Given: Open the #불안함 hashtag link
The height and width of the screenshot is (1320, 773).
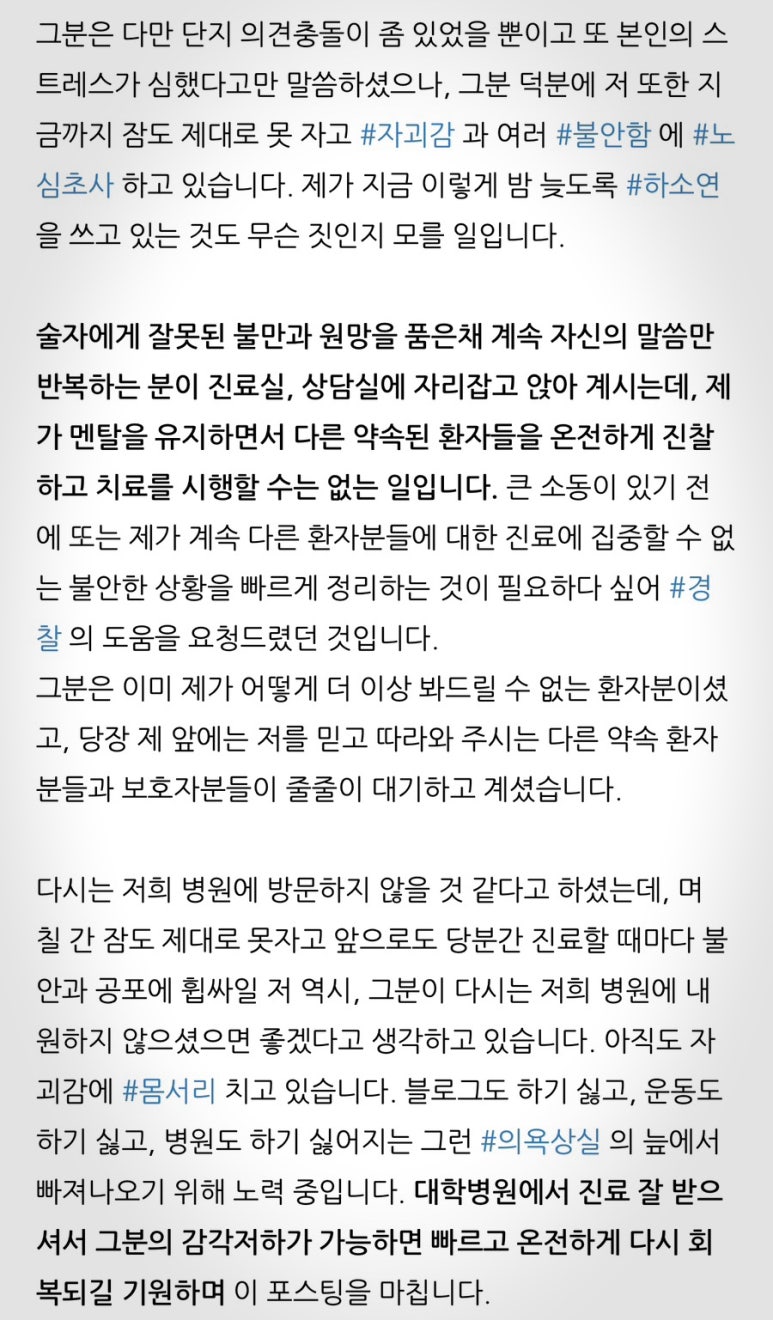Looking at the screenshot, I should click(x=603, y=136).
